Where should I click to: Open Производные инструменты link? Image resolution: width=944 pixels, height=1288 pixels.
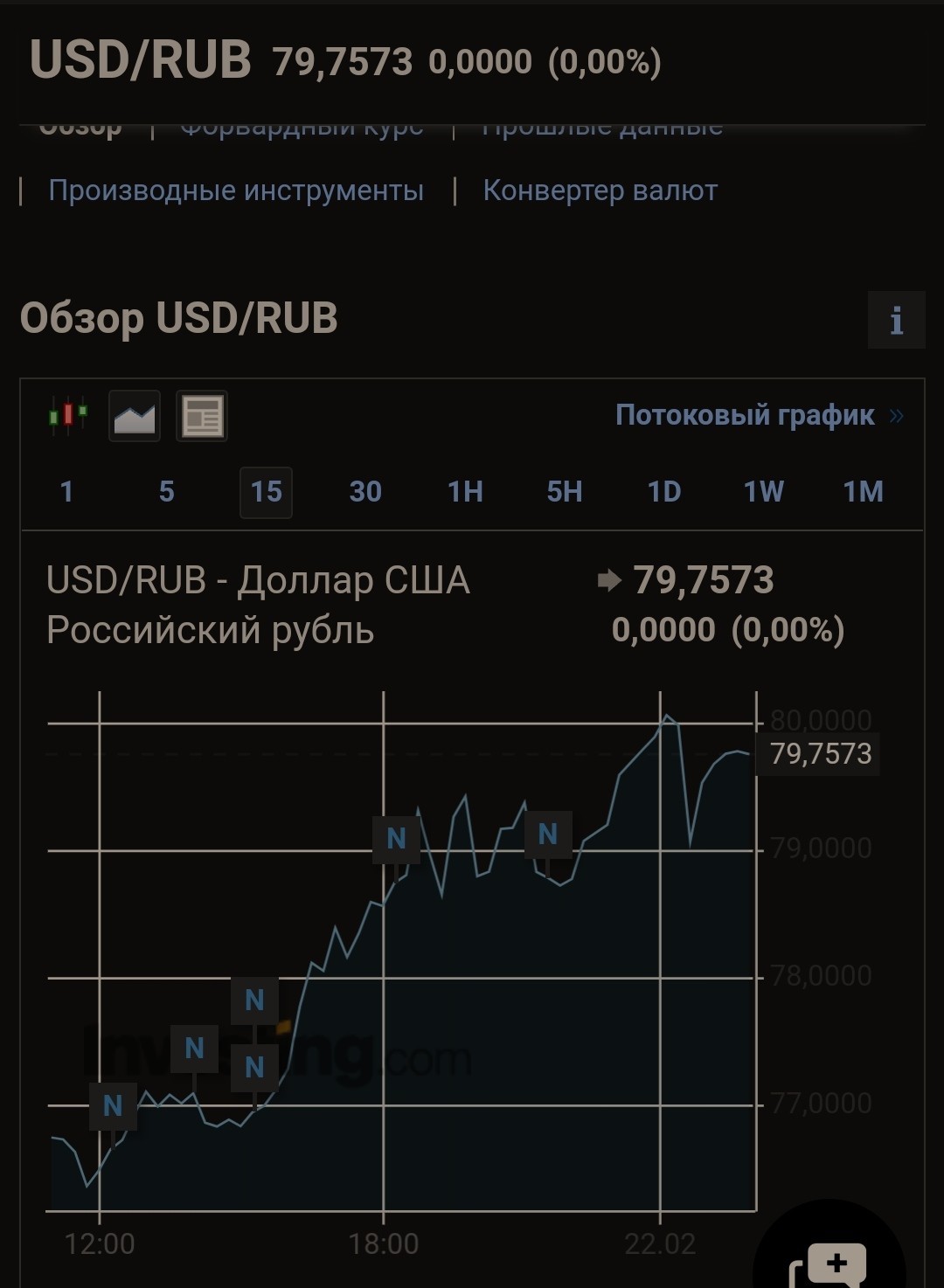click(236, 190)
